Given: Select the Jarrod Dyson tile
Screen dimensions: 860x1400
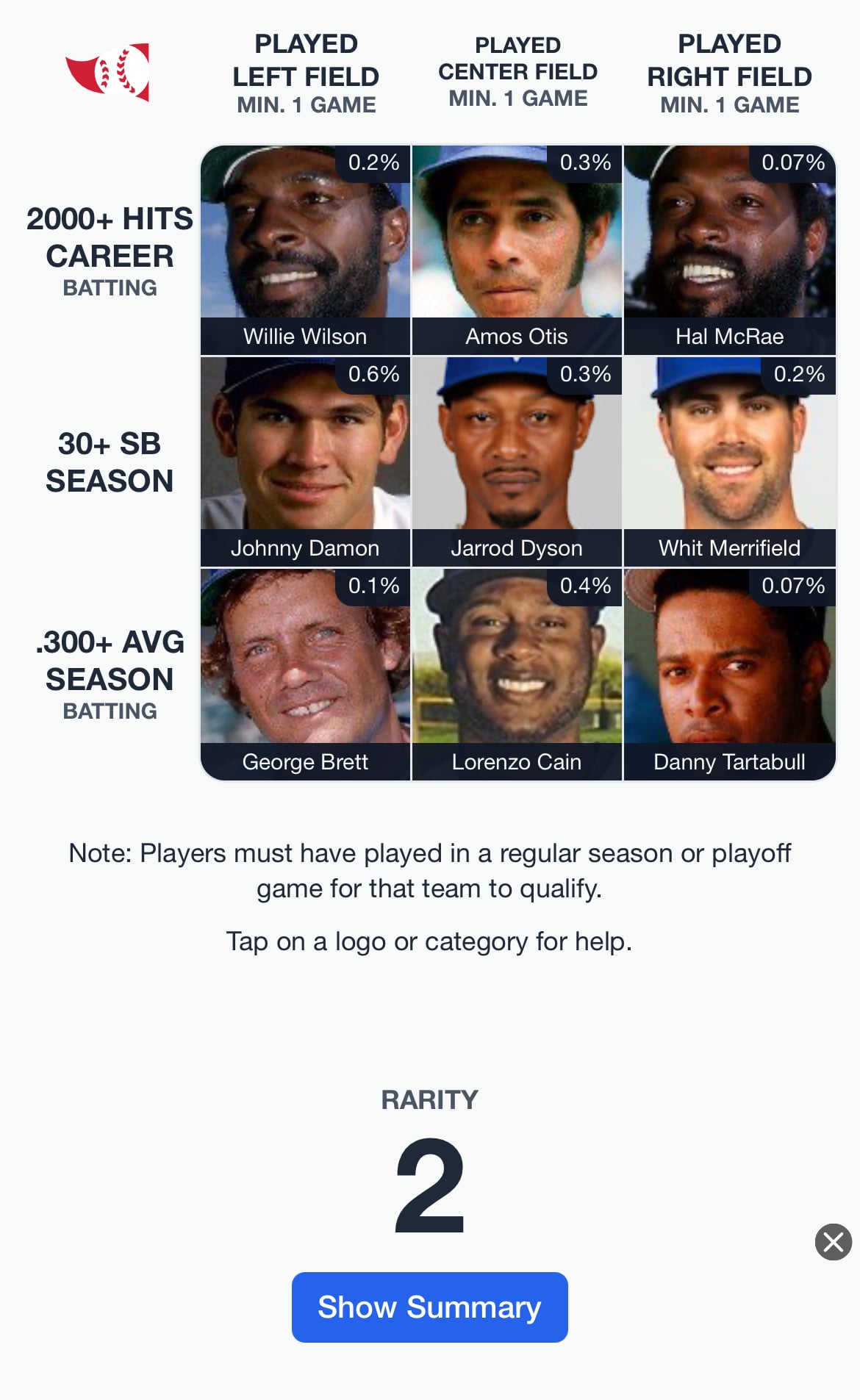Looking at the screenshot, I should (517, 462).
